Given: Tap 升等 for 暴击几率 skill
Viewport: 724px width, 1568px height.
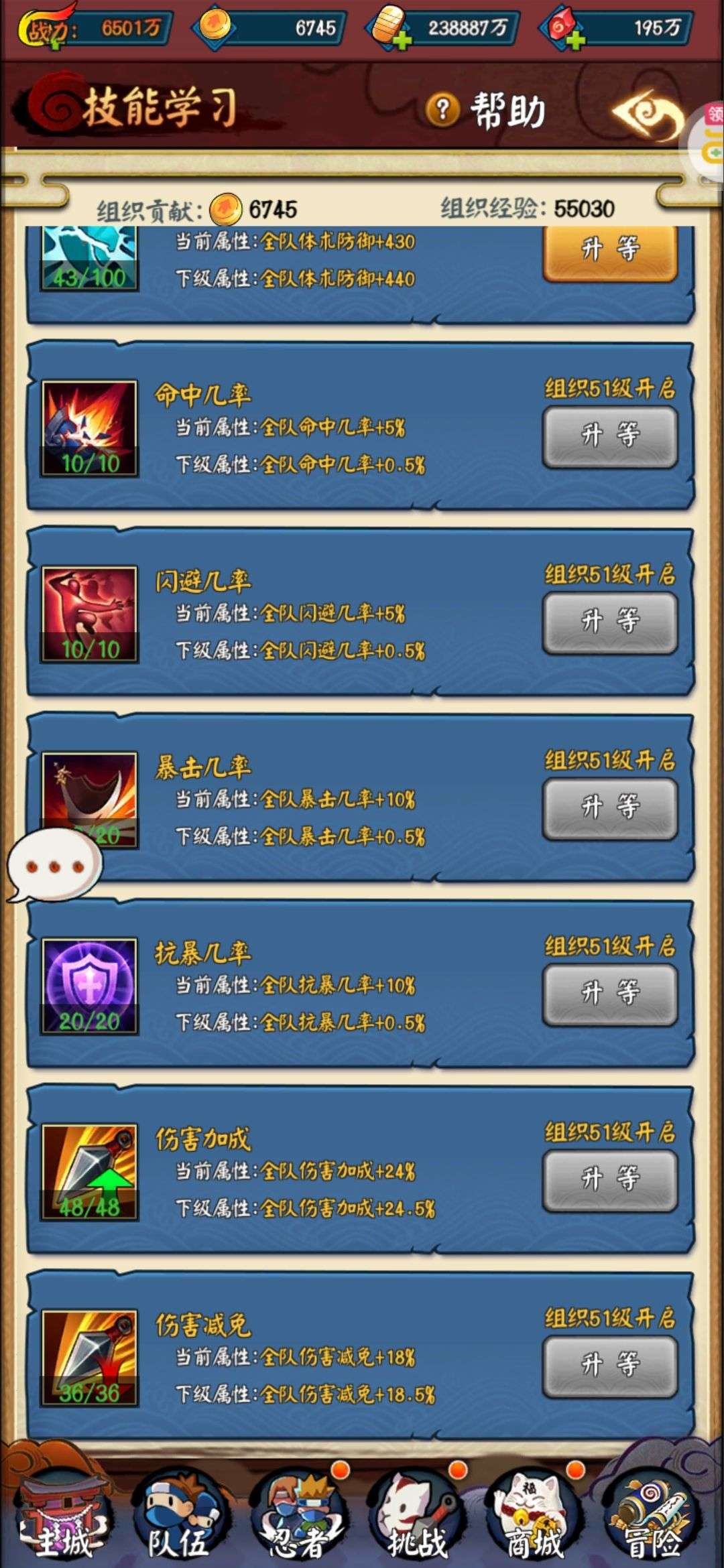Looking at the screenshot, I should pos(610,809).
